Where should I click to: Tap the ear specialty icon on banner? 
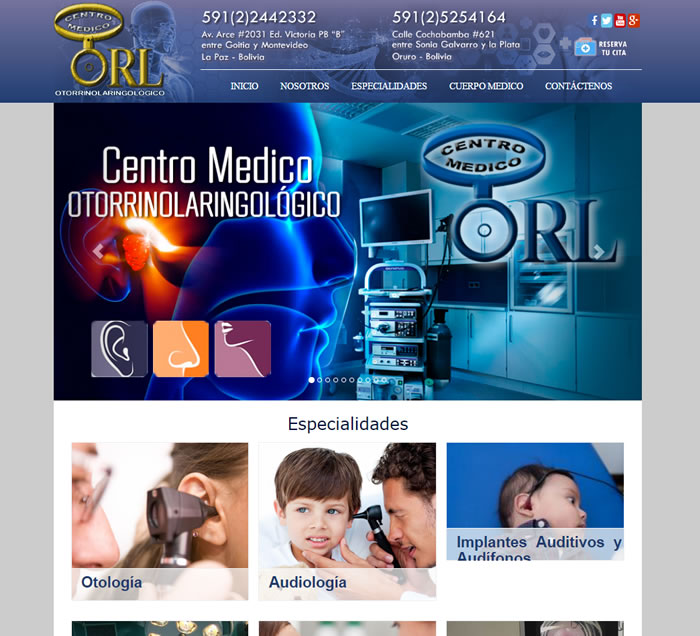pyautogui.click(x=119, y=349)
